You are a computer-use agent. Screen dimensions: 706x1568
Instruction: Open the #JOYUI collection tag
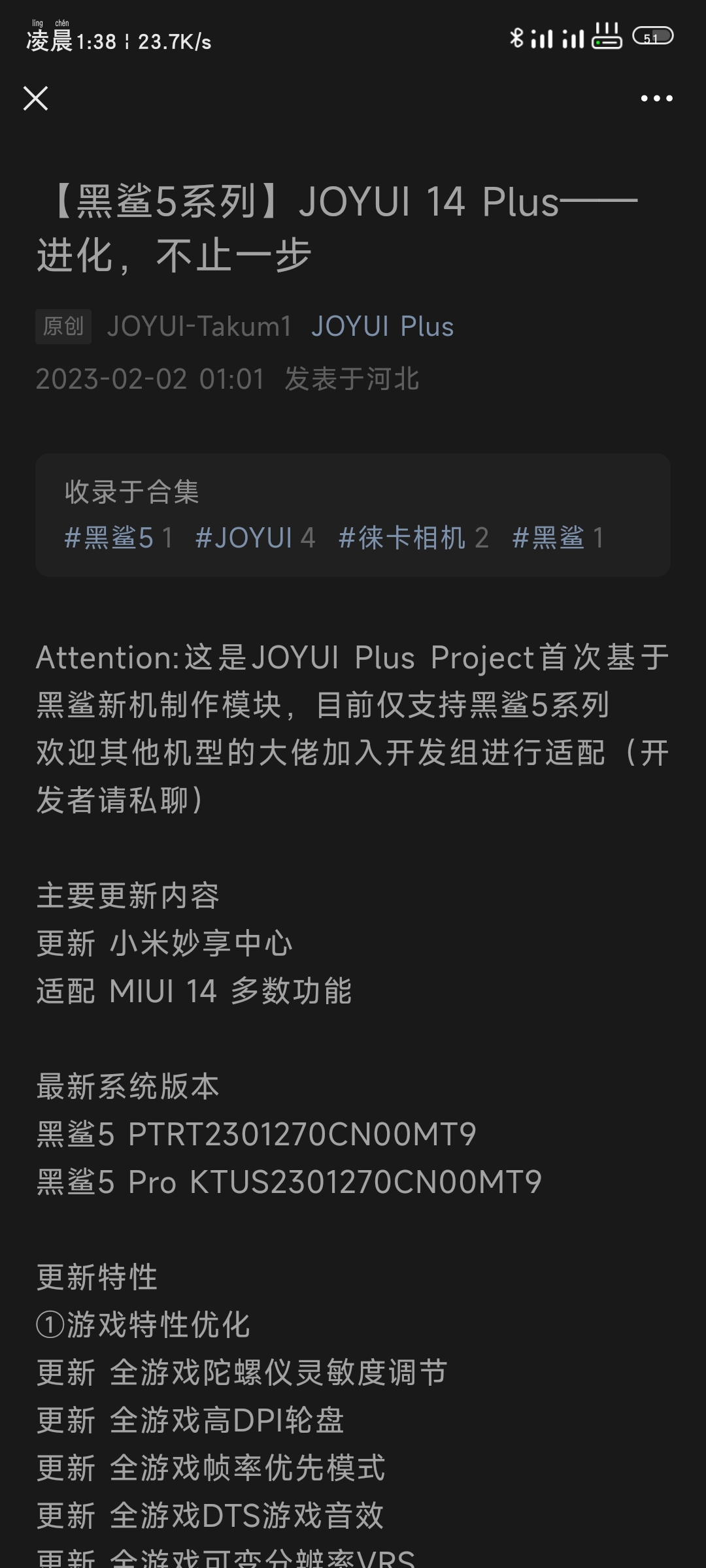tap(255, 538)
